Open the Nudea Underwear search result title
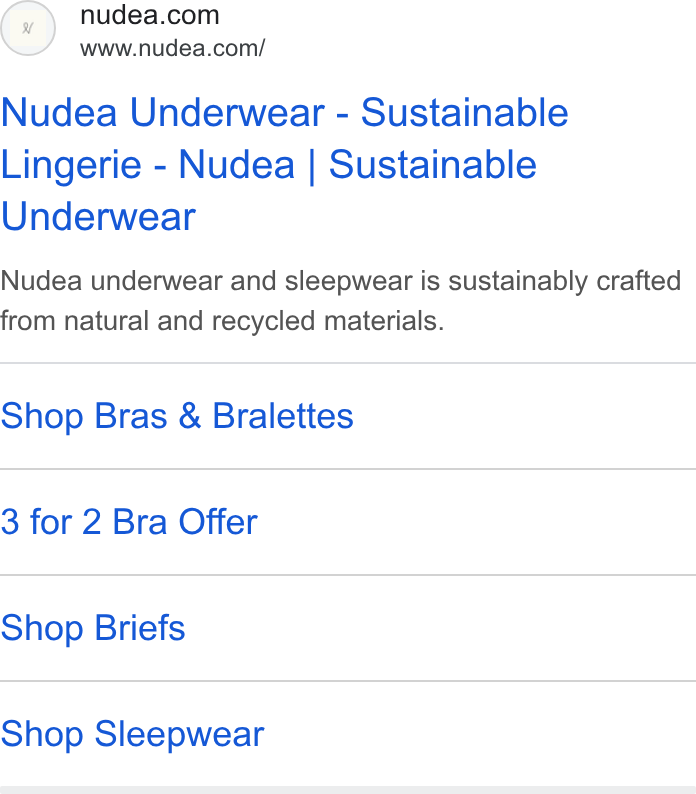This screenshot has height=794, width=696. click(284, 165)
